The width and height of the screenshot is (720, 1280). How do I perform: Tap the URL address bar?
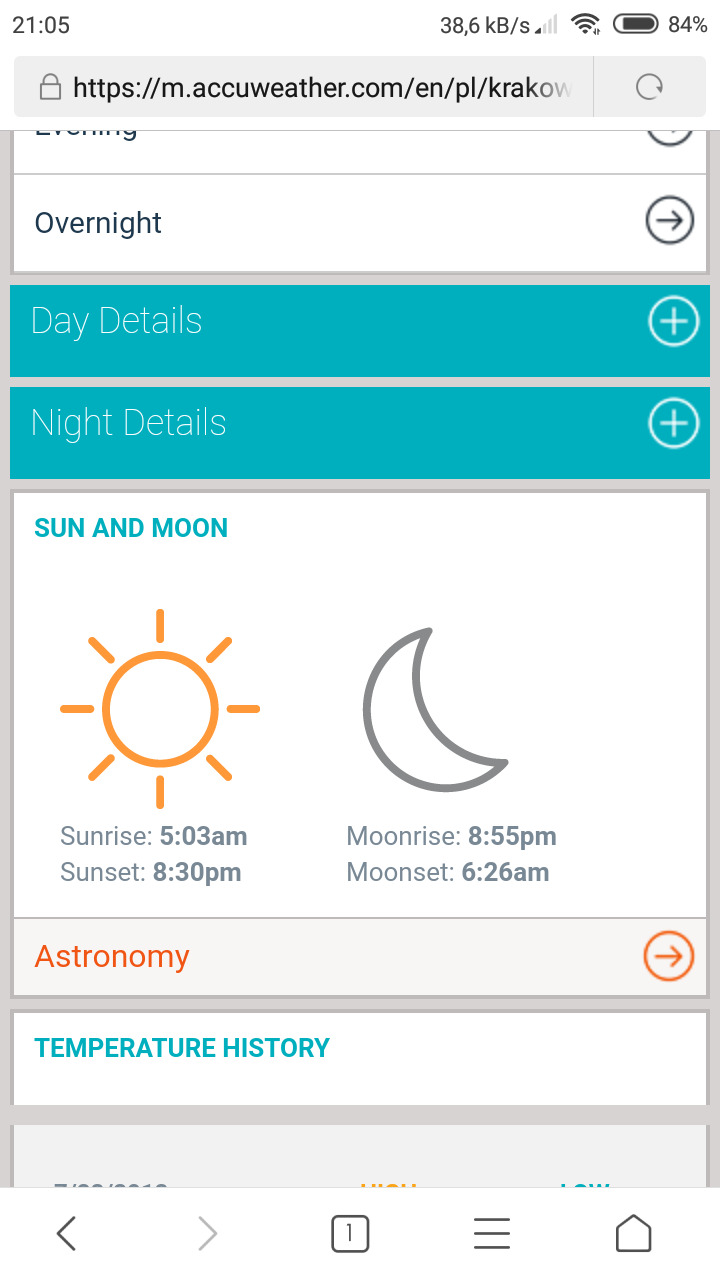[x=320, y=88]
